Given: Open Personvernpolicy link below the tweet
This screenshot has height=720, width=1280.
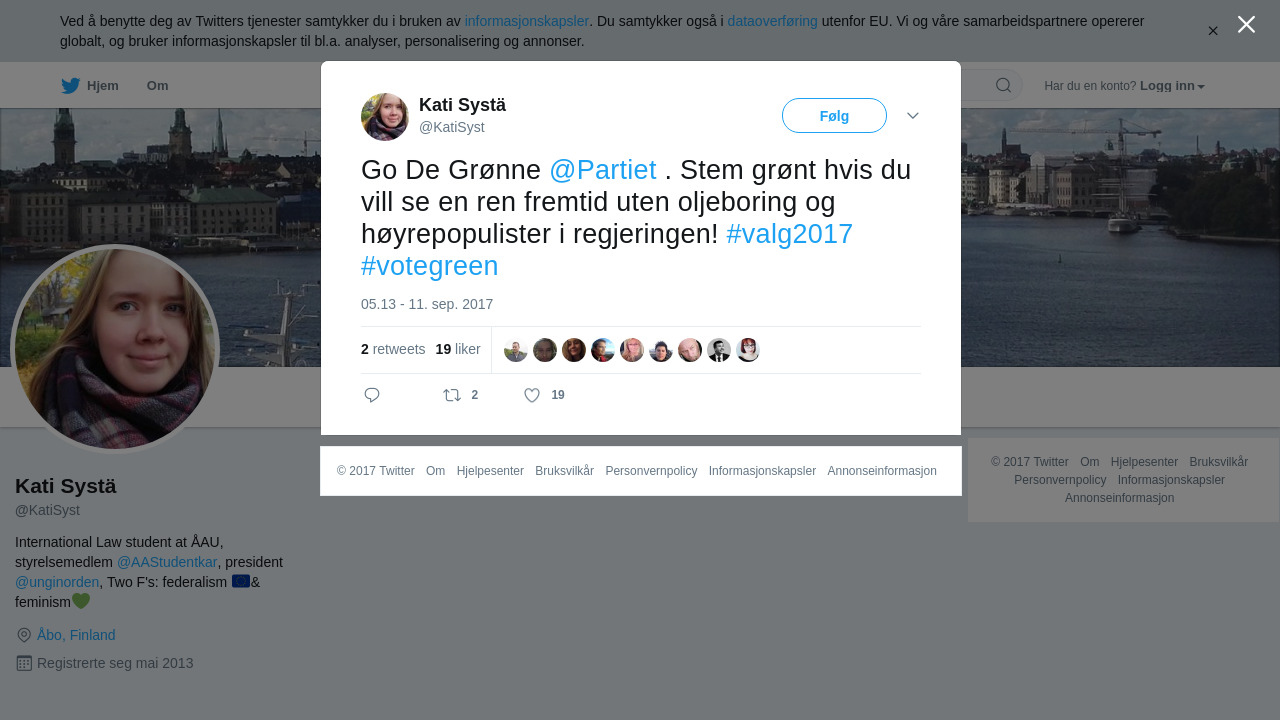Looking at the screenshot, I should tap(651, 471).
